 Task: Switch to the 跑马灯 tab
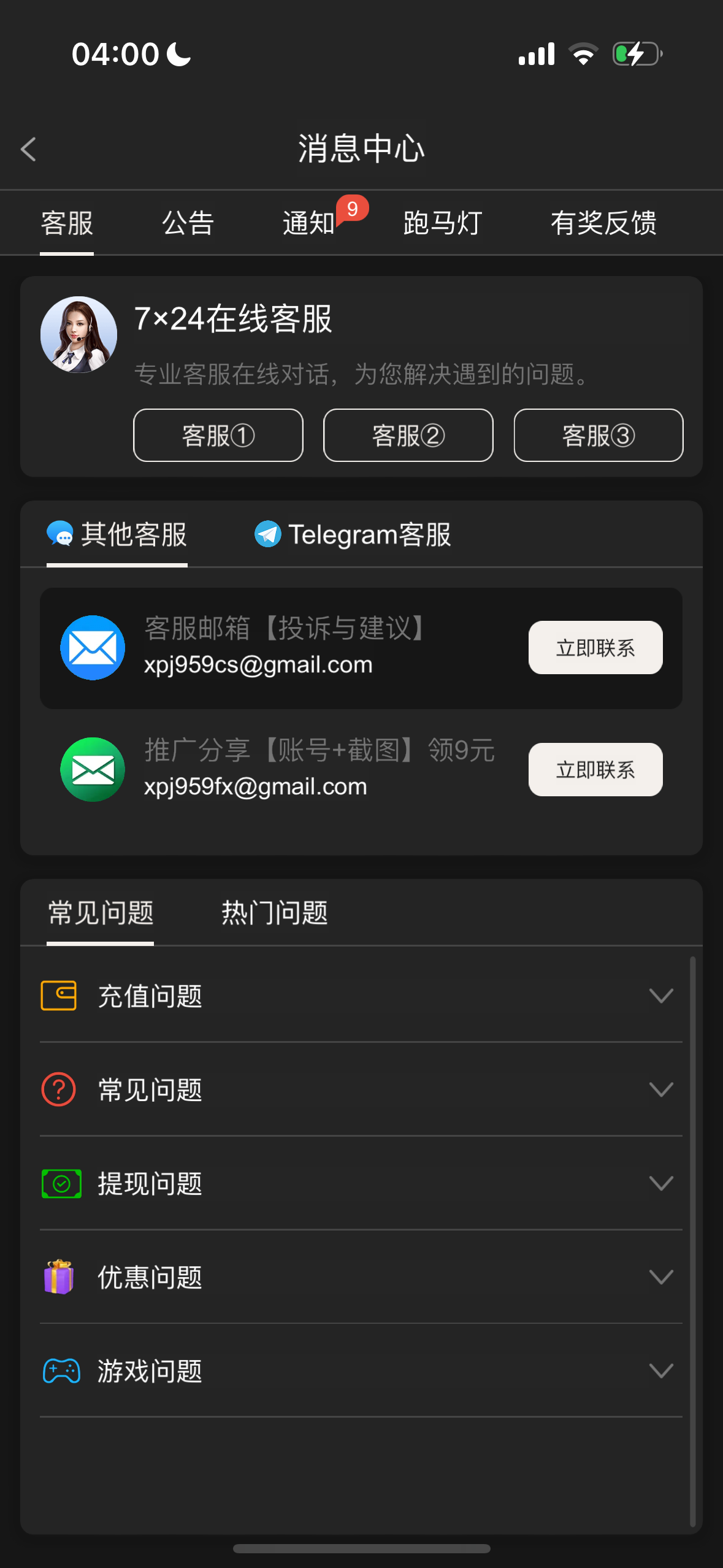442,223
